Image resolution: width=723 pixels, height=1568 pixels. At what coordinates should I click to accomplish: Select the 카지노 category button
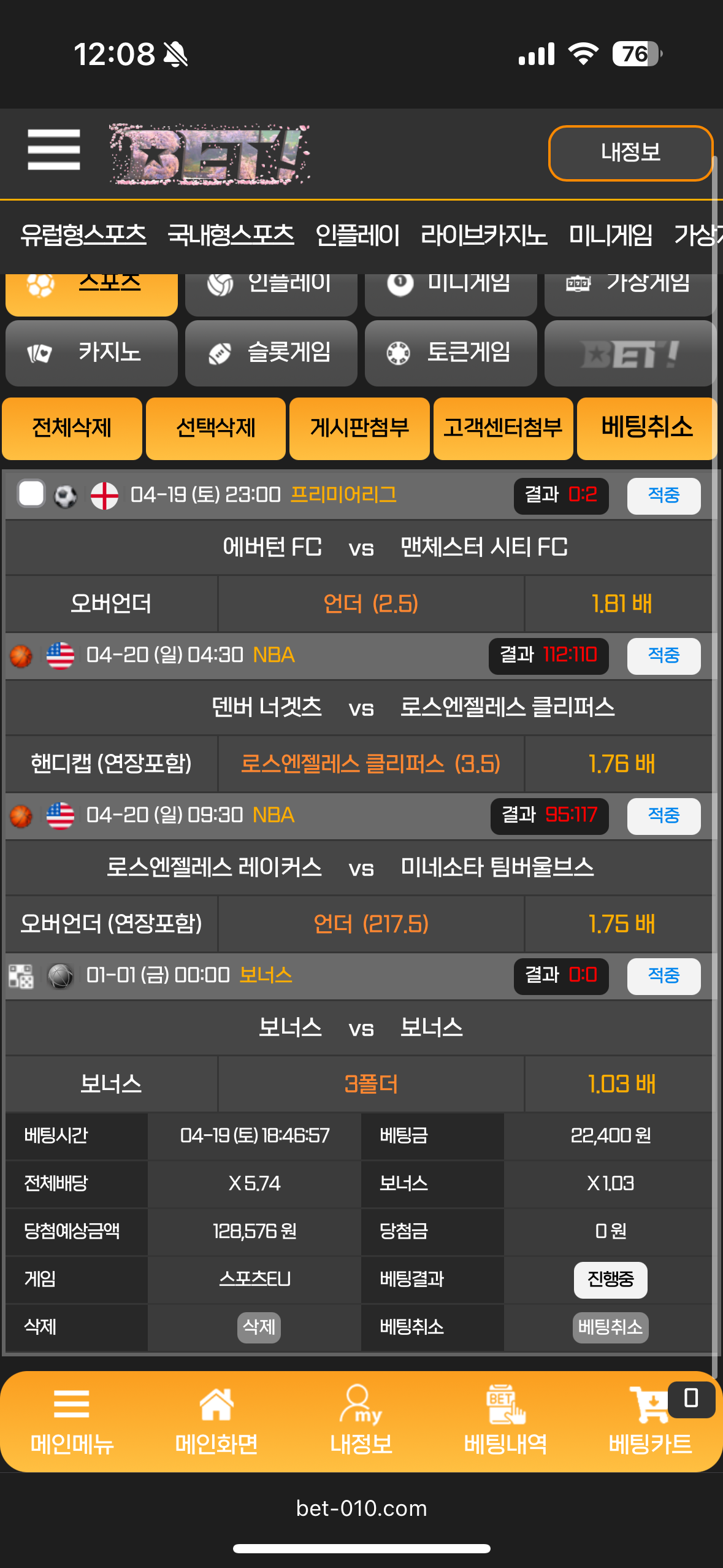(91, 353)
